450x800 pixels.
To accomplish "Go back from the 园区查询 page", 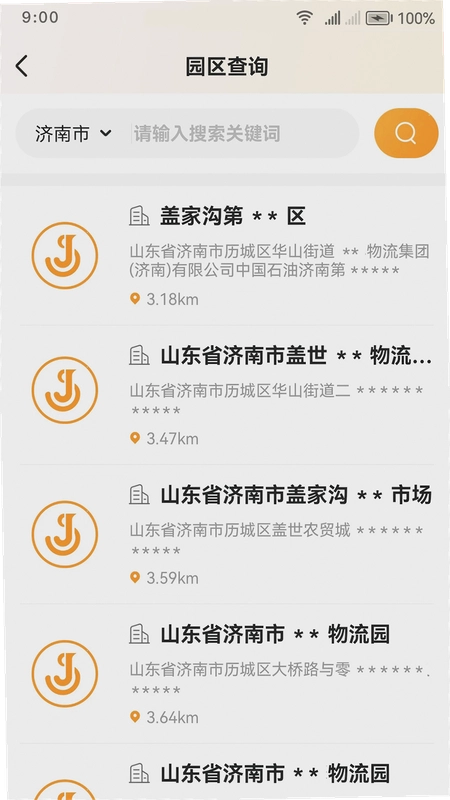I will coord(21,67).
